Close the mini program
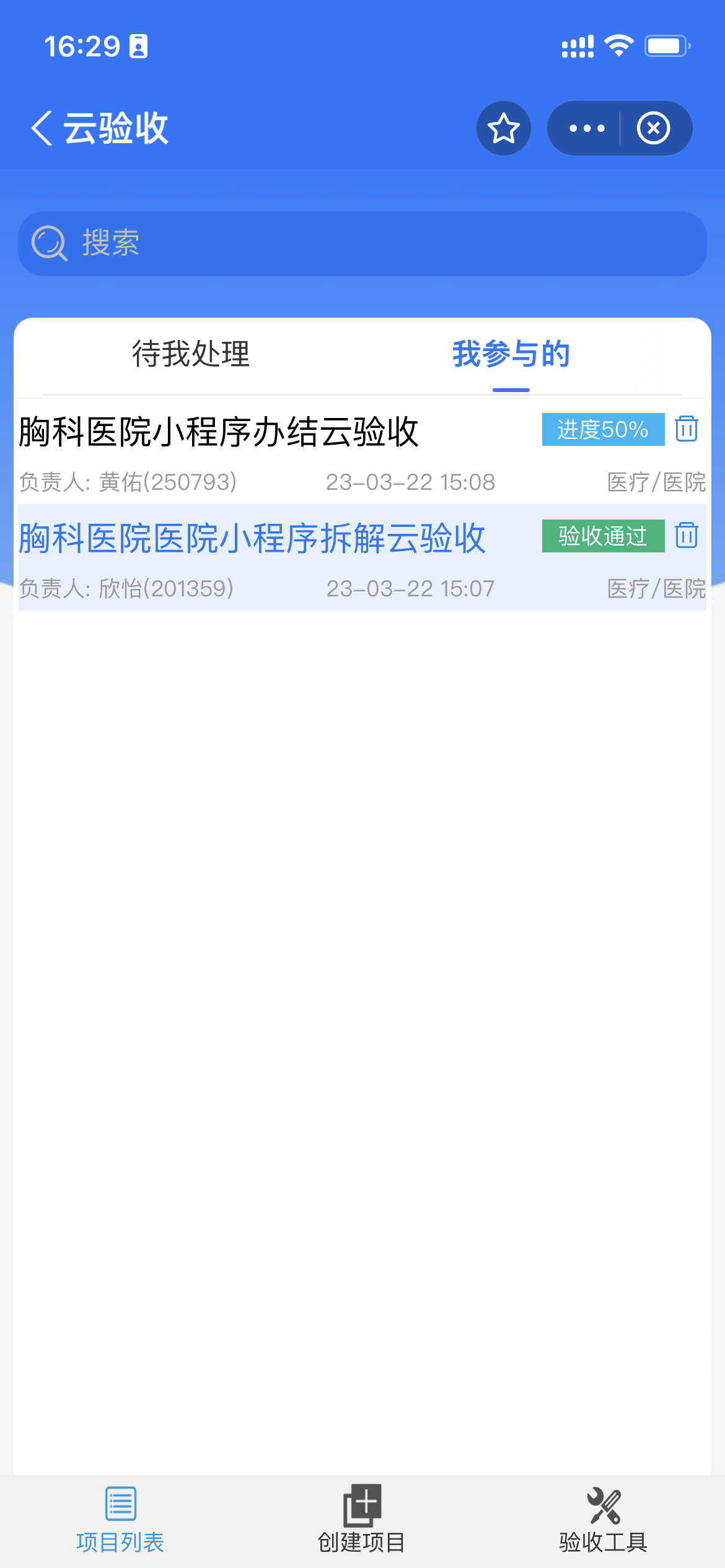Viewport: 725px width, 1568px height. tap(654, 128)
